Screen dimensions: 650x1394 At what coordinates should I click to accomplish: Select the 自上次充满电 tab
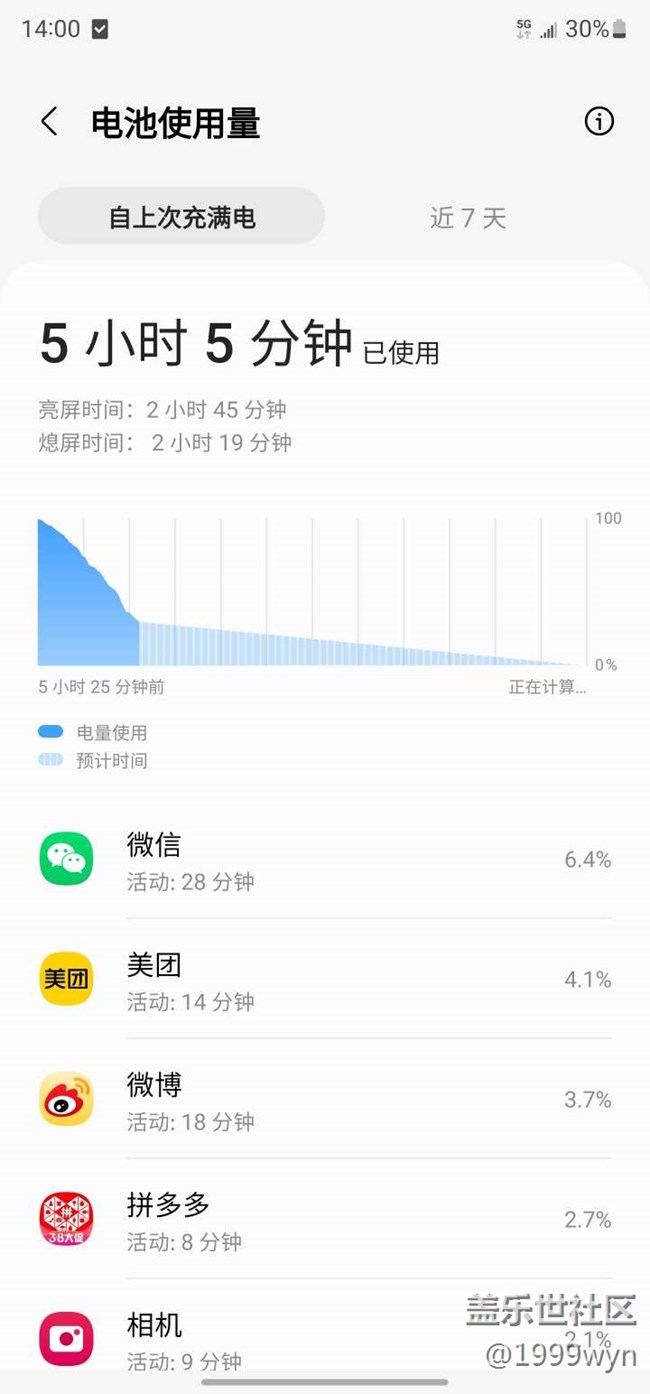(x=182, y=217)
